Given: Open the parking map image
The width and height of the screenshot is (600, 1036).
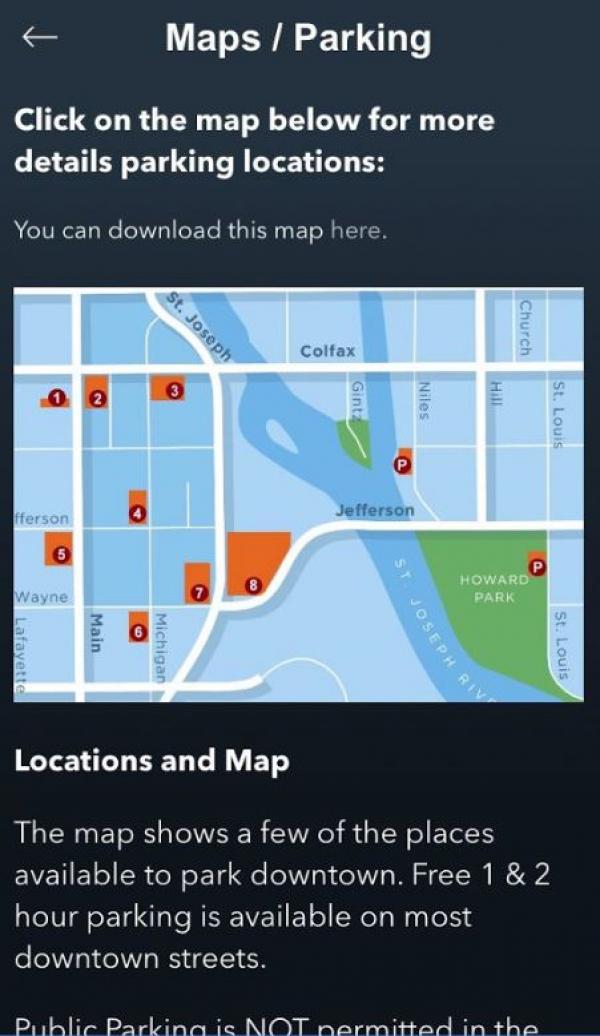Looking at the screenshot, I should tap(299, 494).
